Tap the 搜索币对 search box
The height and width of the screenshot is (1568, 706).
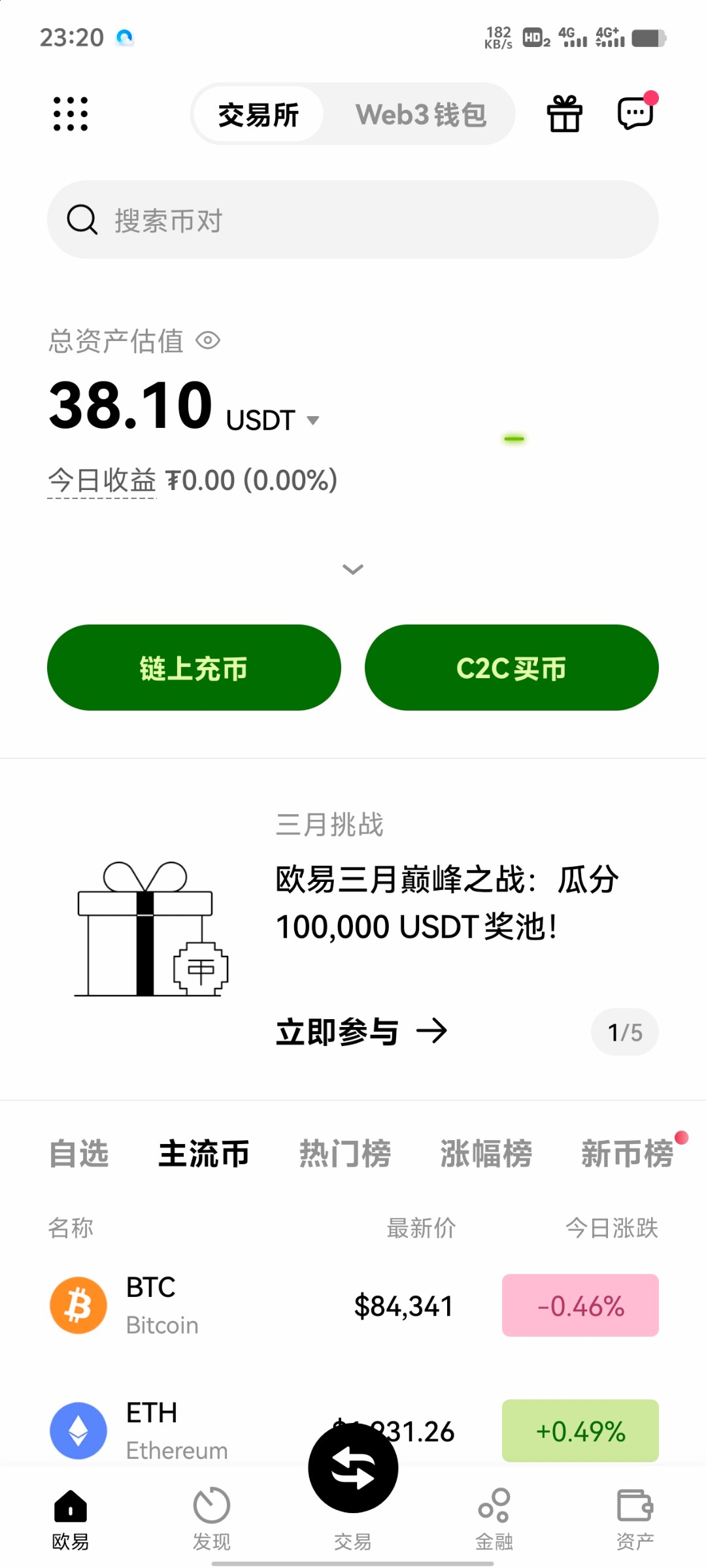coord(353,220)
